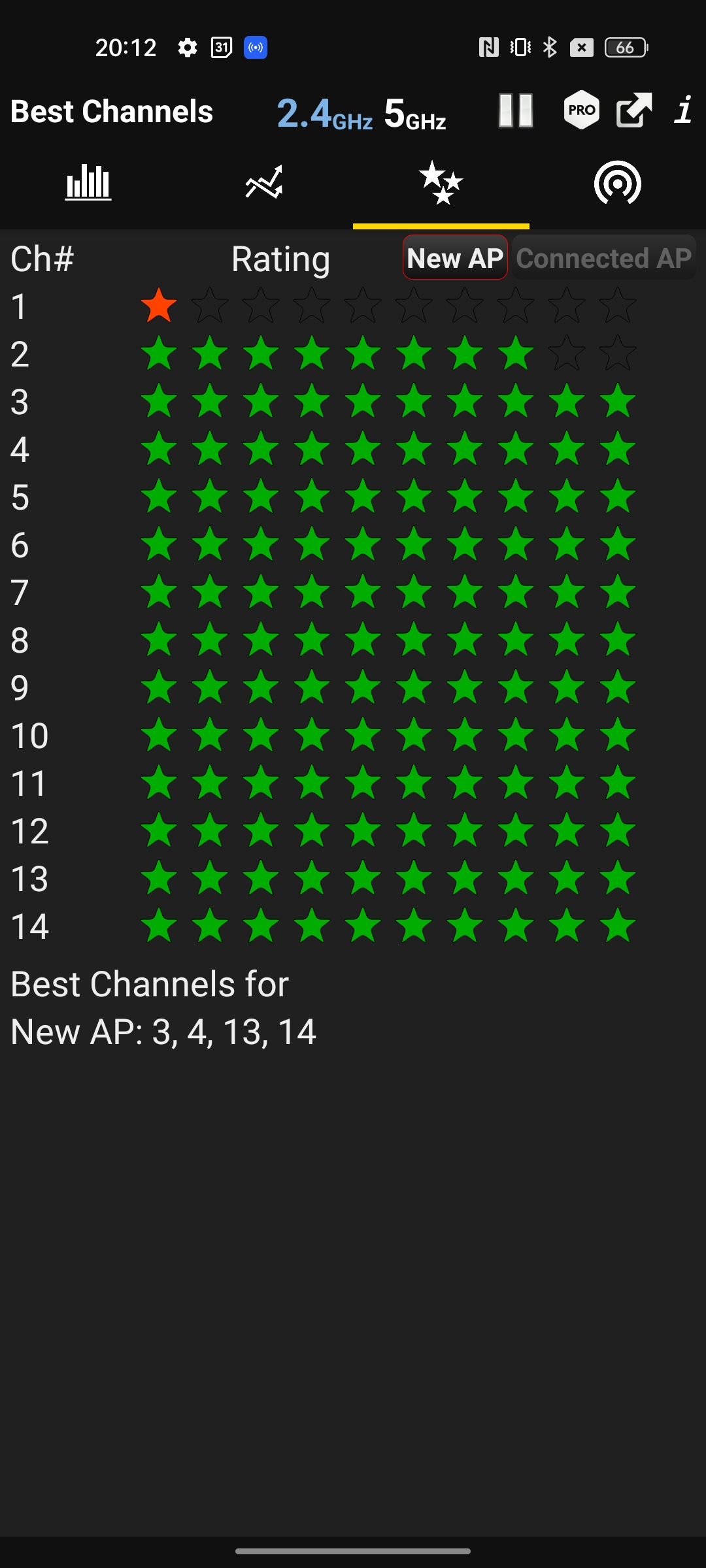The image size is (706, 1568).
Task: Pause the WiFi channel scanning
Action: tap(516, 111)
